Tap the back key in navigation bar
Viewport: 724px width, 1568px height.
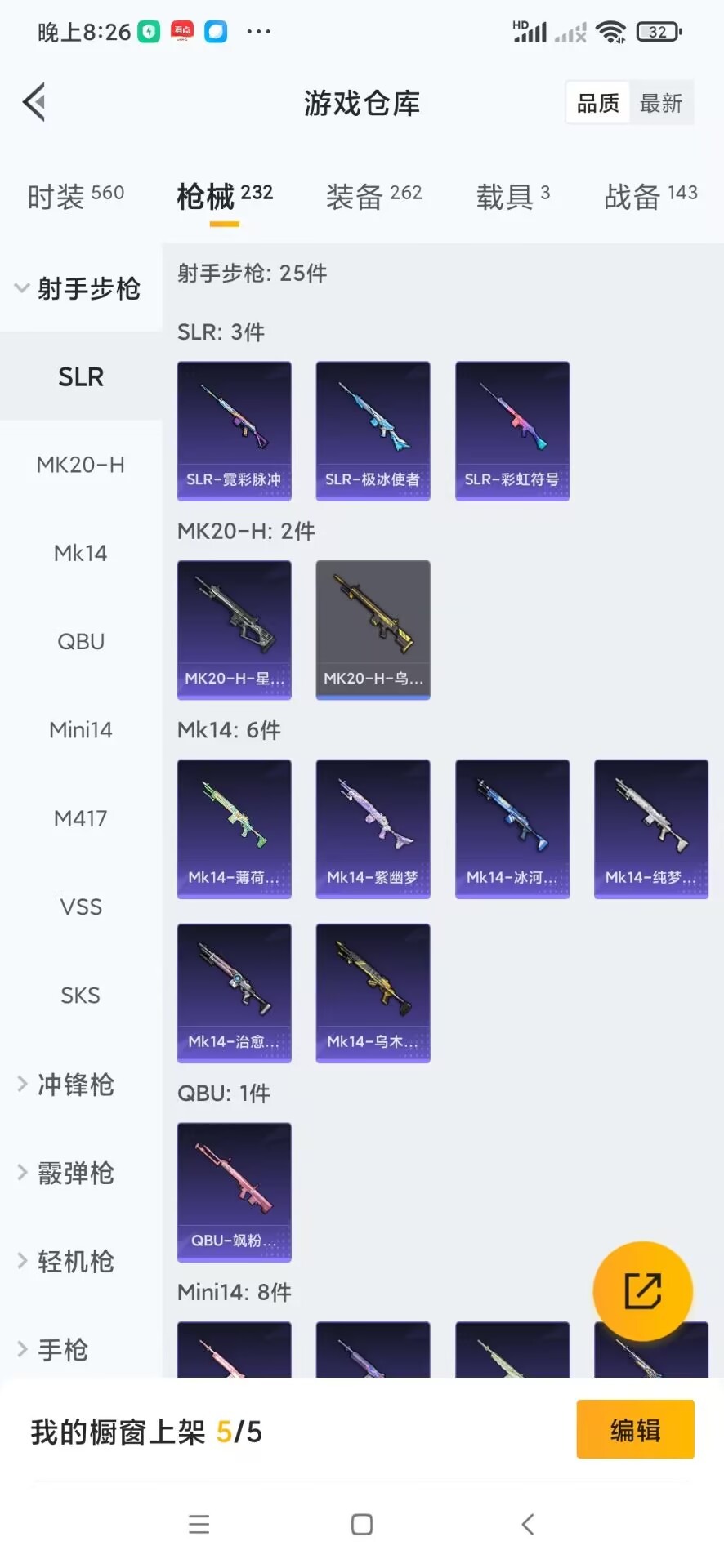526,1523
